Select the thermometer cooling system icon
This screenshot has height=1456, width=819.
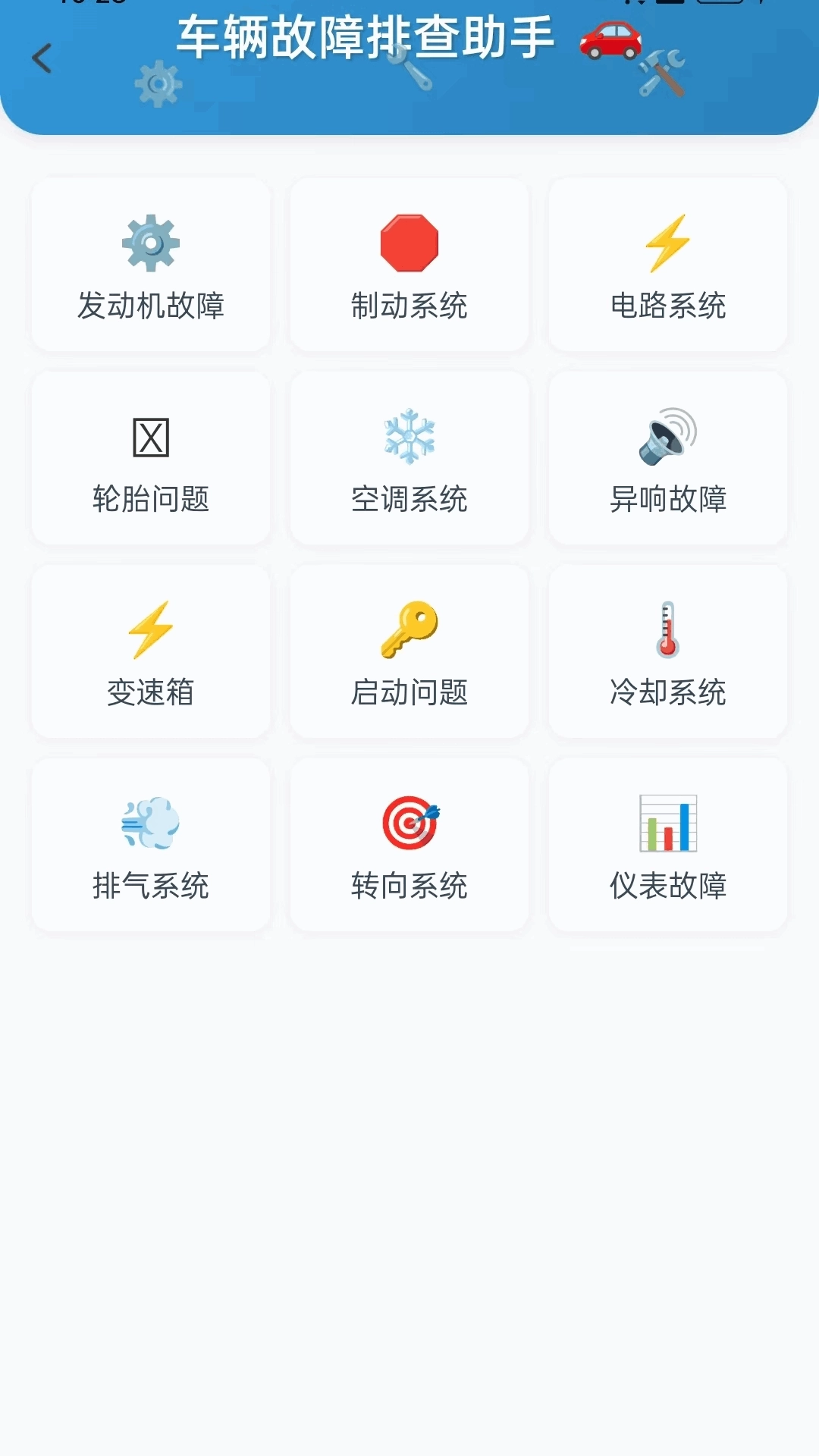pos(667,629)
